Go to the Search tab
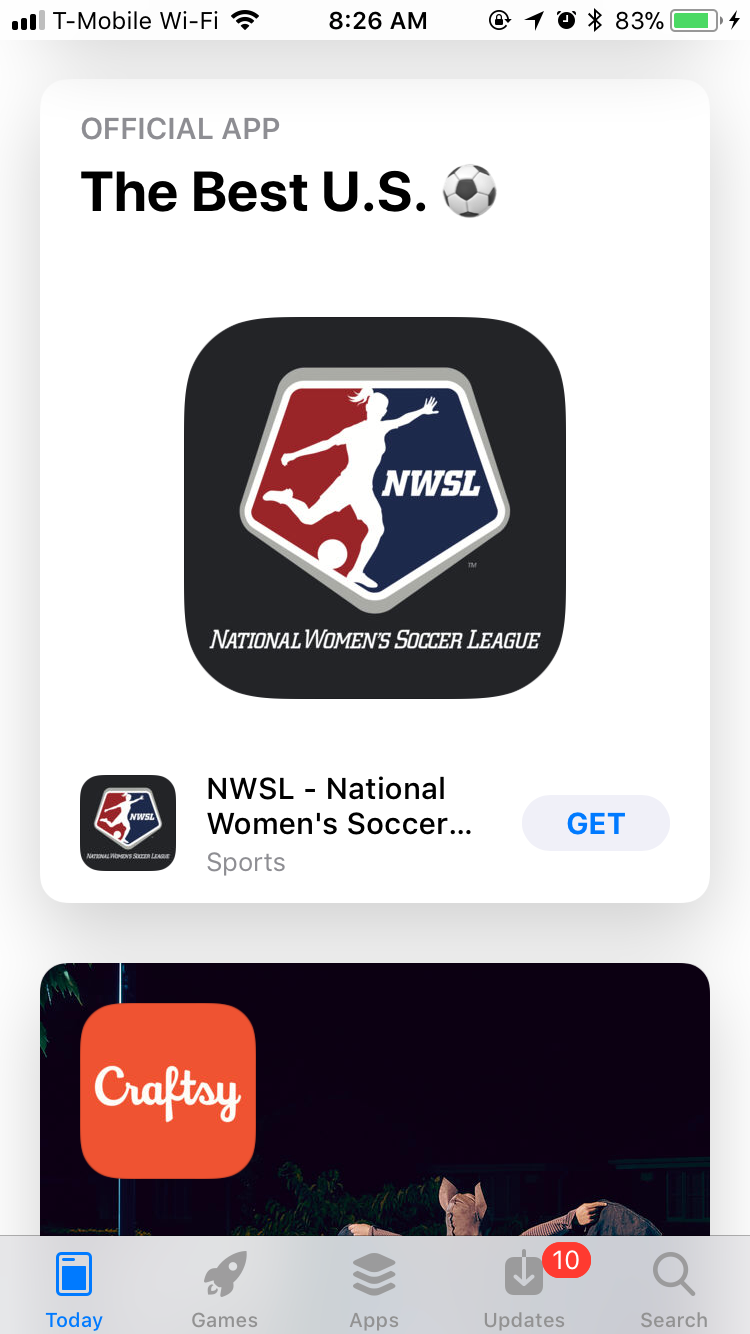750x1334 pixels. coord(673,1290)
